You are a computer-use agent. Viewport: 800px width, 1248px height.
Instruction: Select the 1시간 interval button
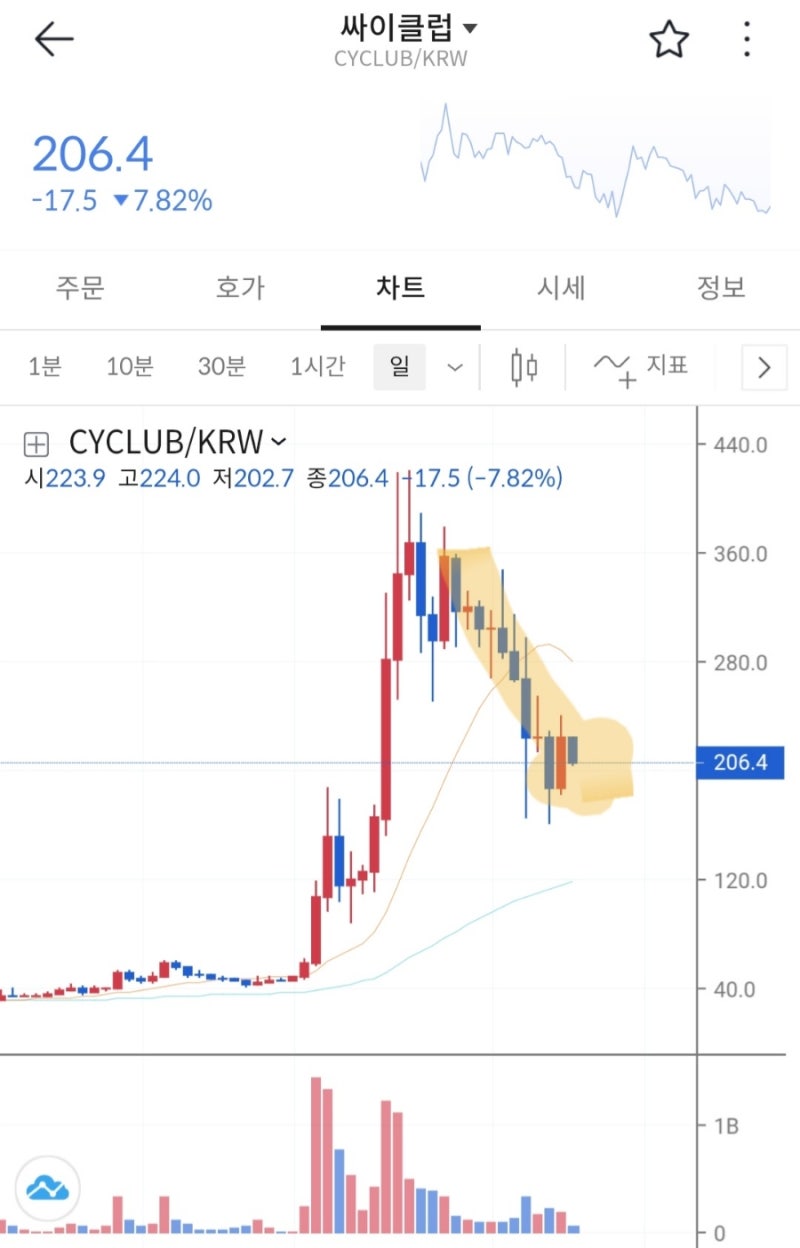(316, 367)
